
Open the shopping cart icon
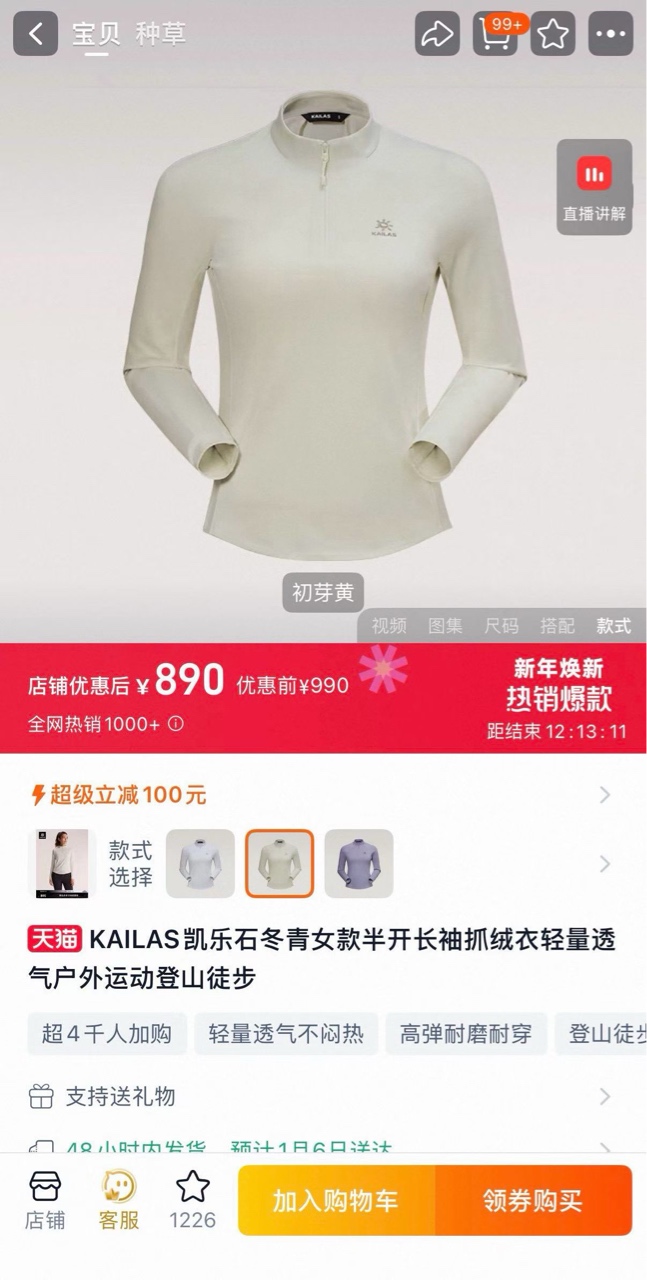[495, 34]
